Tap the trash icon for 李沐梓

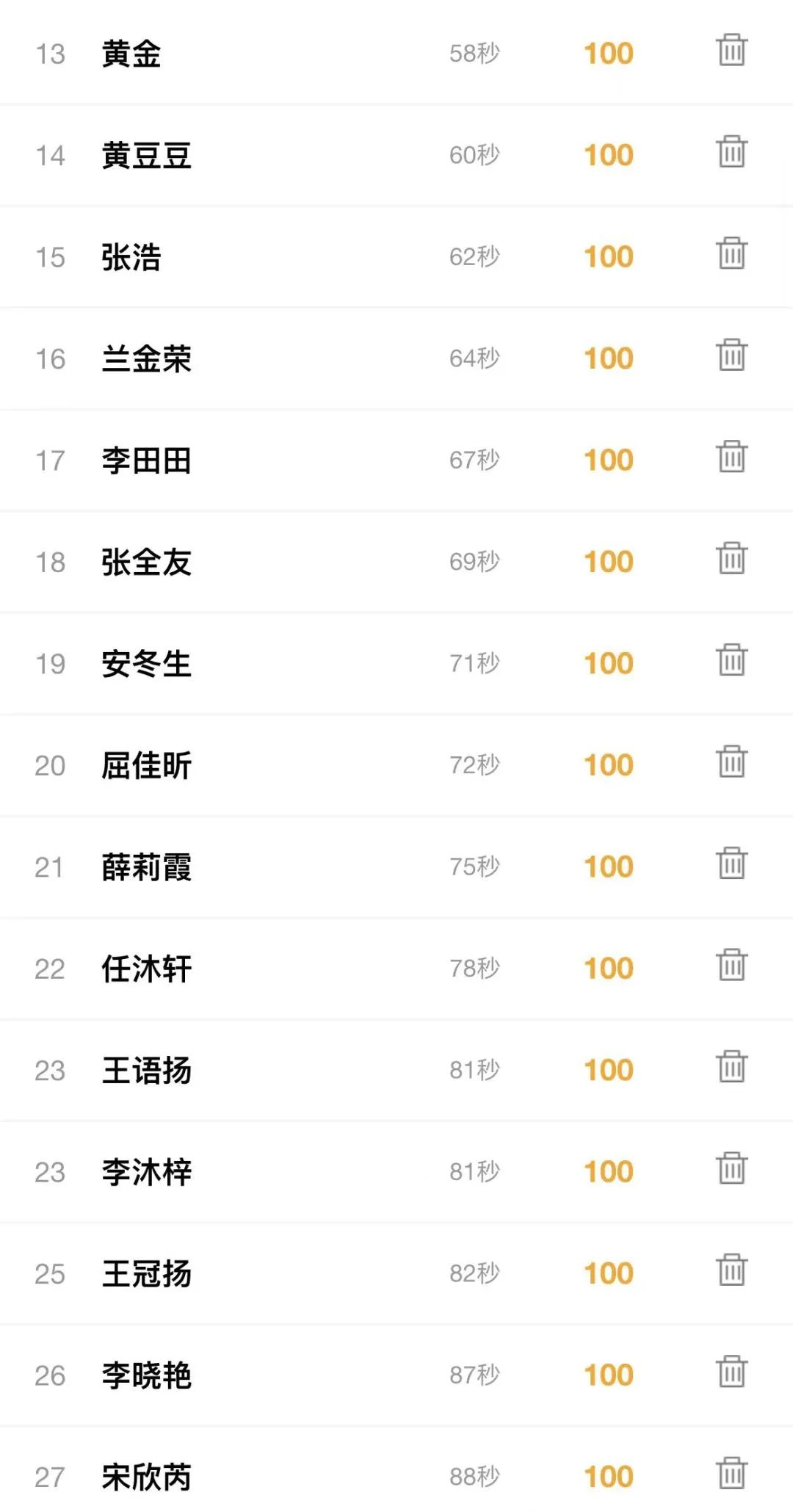click(731, 1168)
